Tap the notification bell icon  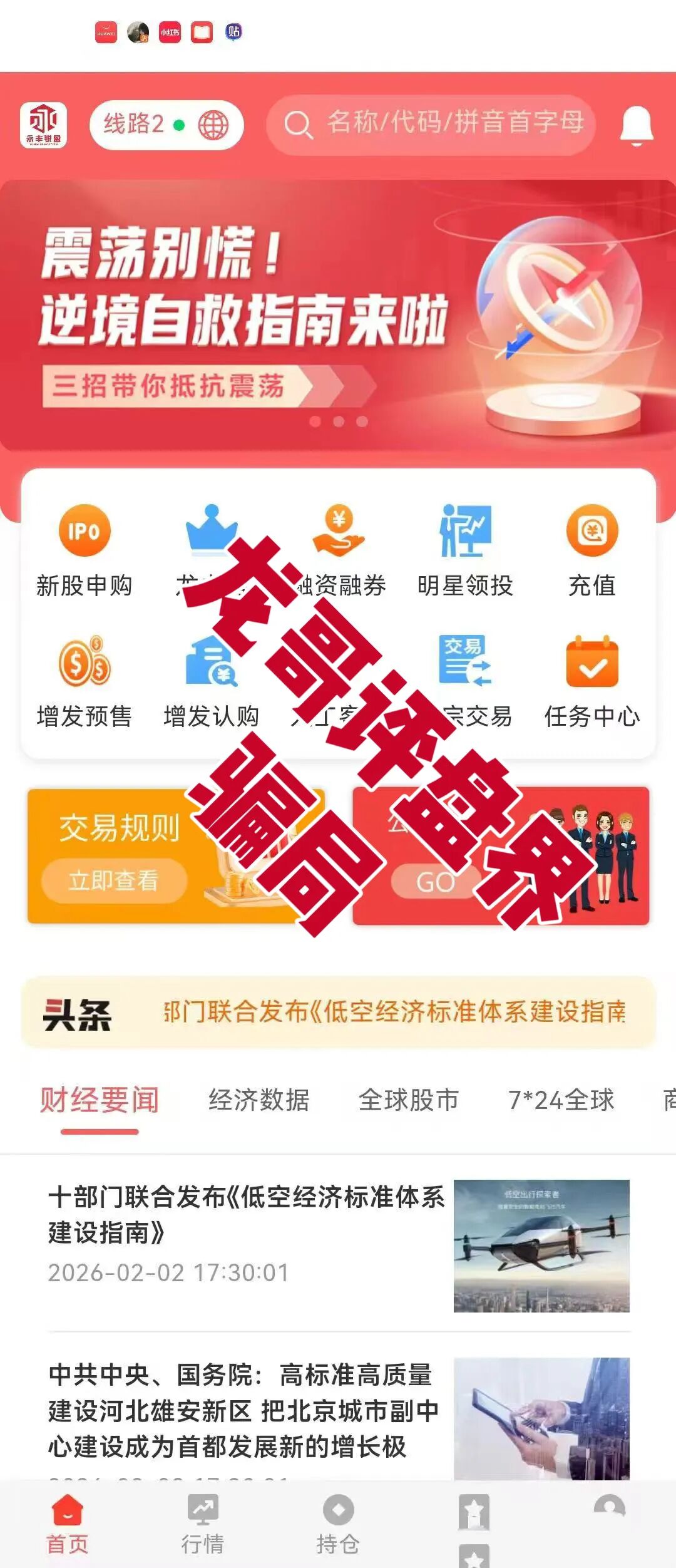[637, 124]
